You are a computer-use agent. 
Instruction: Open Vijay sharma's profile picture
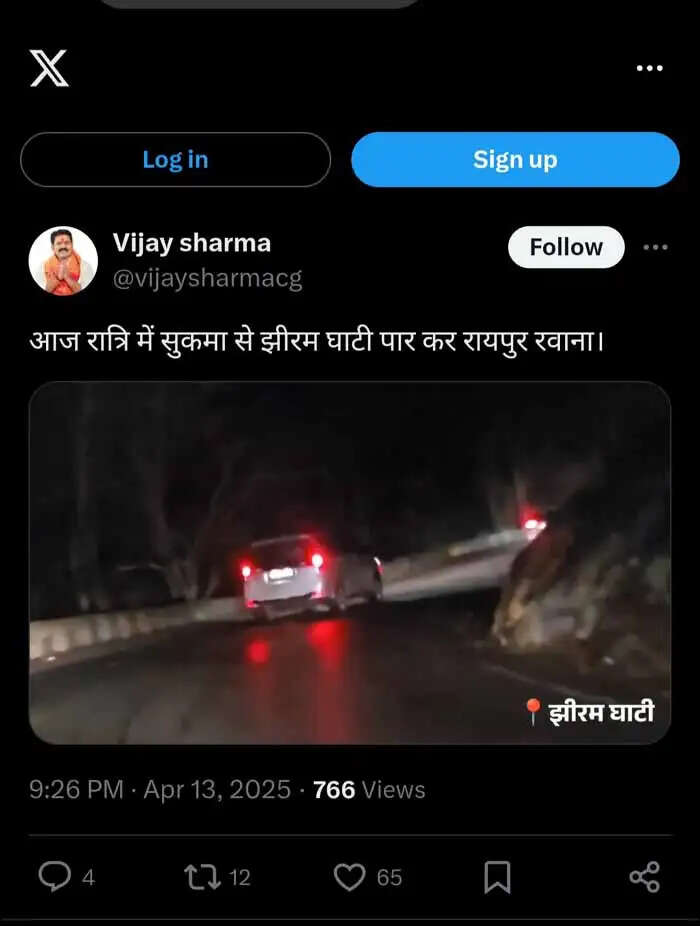(x=63, y=261)
